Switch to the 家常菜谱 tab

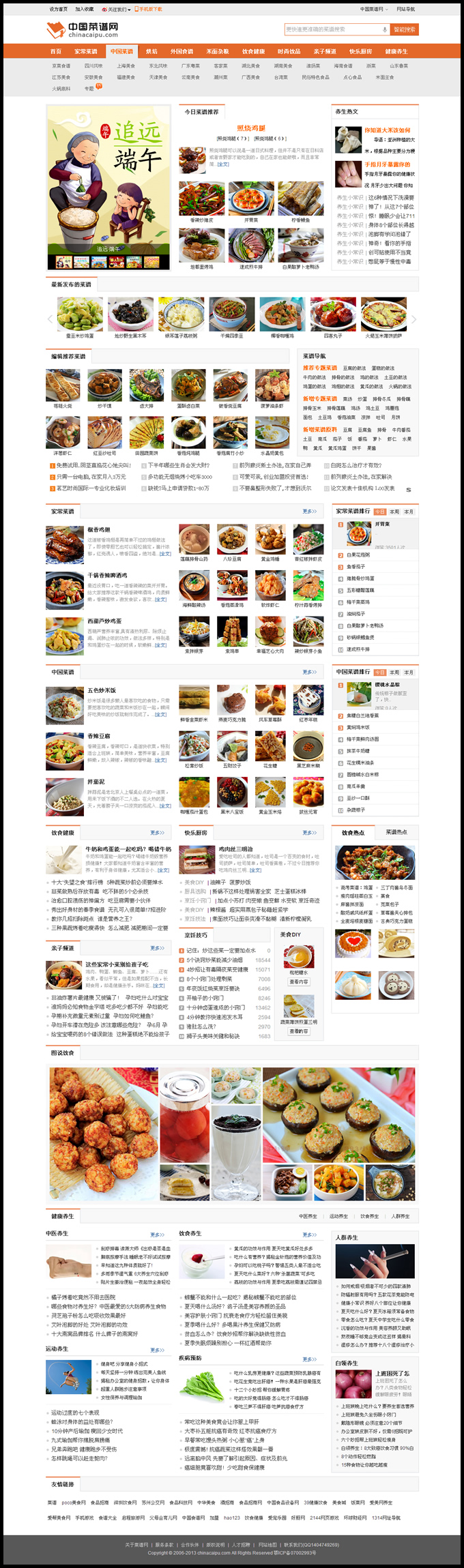click(86, 51)
